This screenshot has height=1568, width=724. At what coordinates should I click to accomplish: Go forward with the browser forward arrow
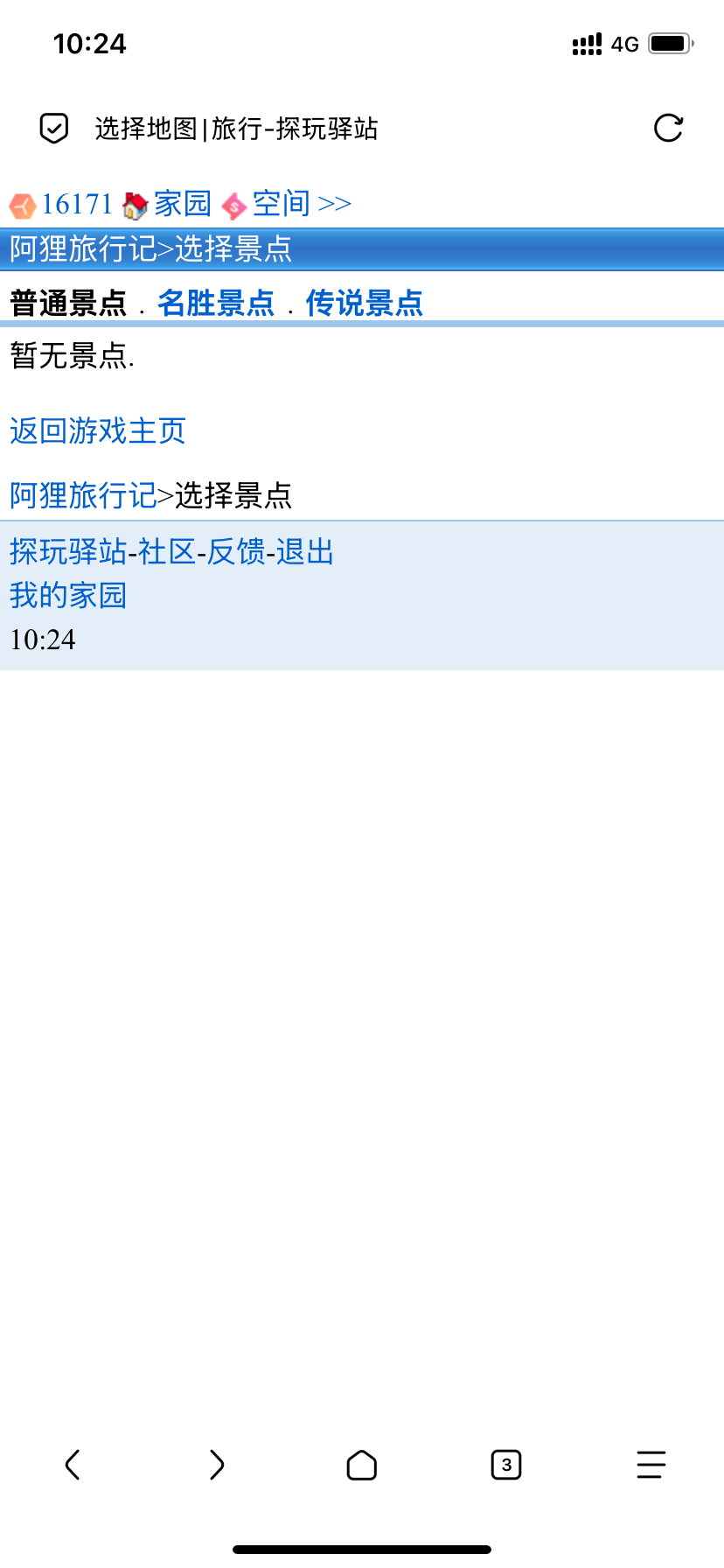(x=217, y=1465)
